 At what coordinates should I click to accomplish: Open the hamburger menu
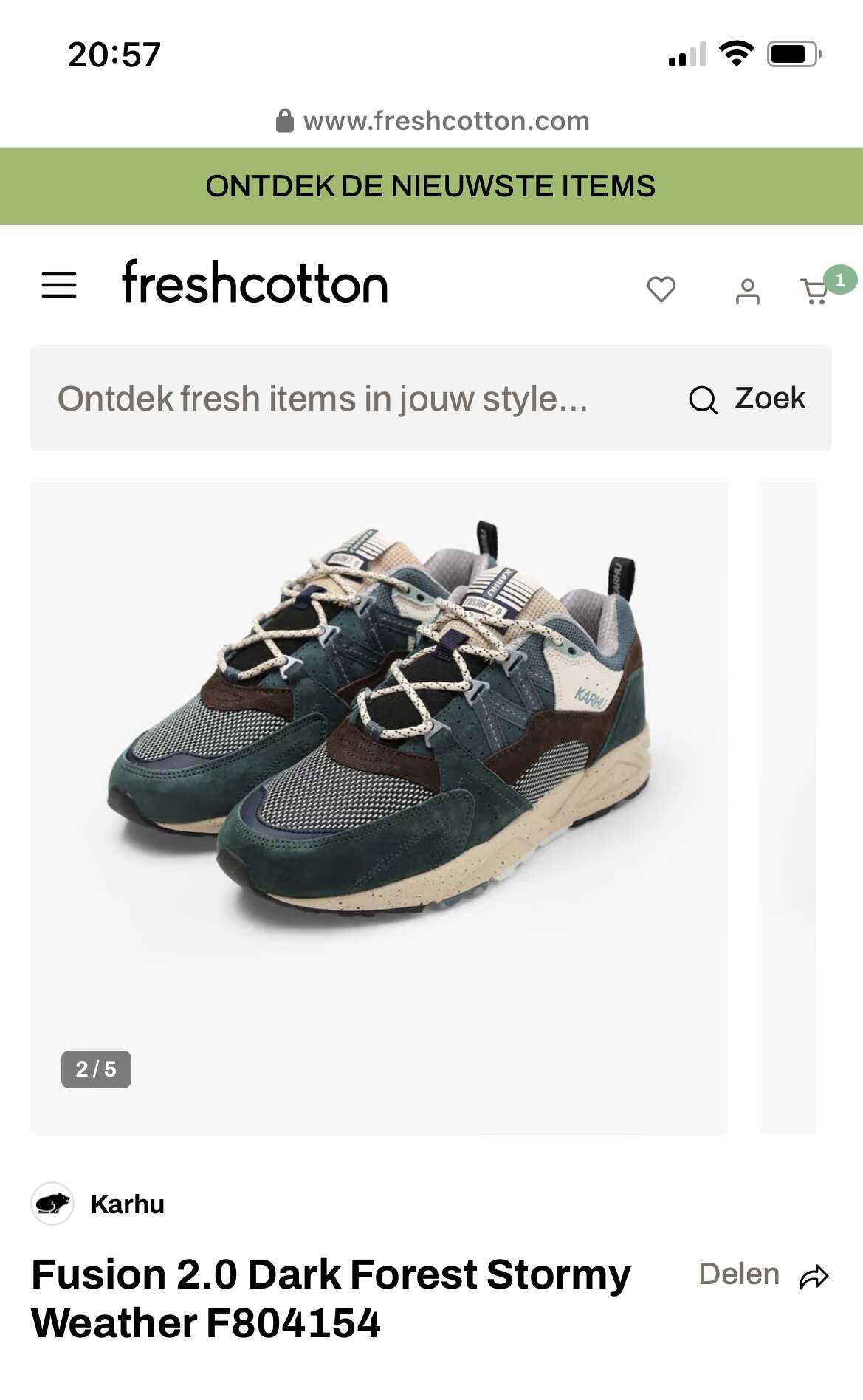coord(59,285)
